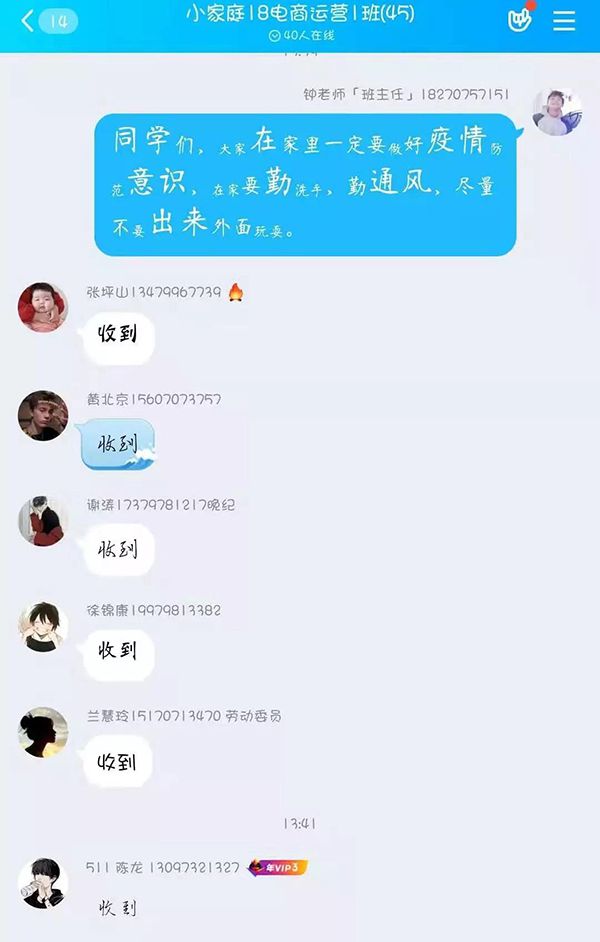This screenshot has width=600, height=942.
Task: Open the group chat menu
Action: pyautogui.click(x=564, y=21)
